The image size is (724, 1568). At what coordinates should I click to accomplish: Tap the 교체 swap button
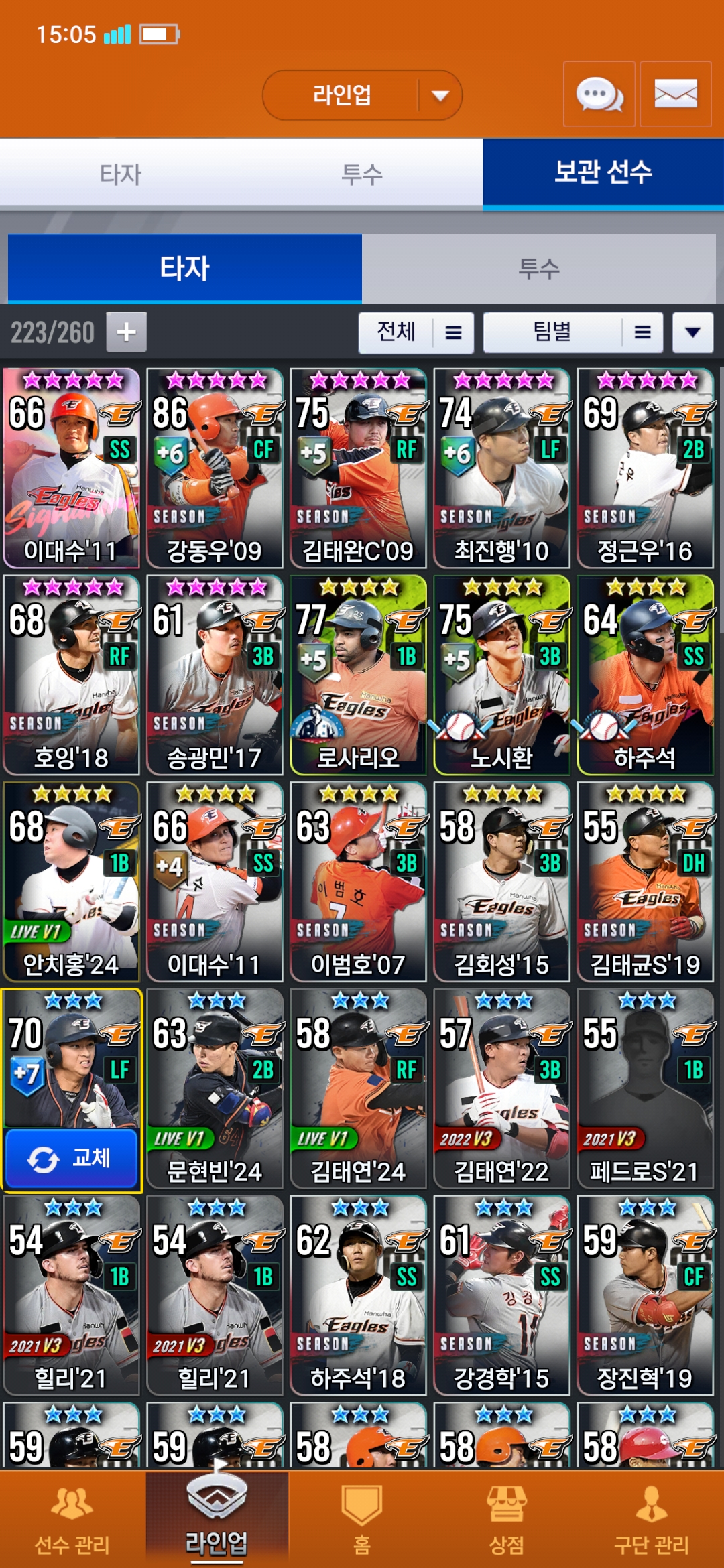[71, 1158]
